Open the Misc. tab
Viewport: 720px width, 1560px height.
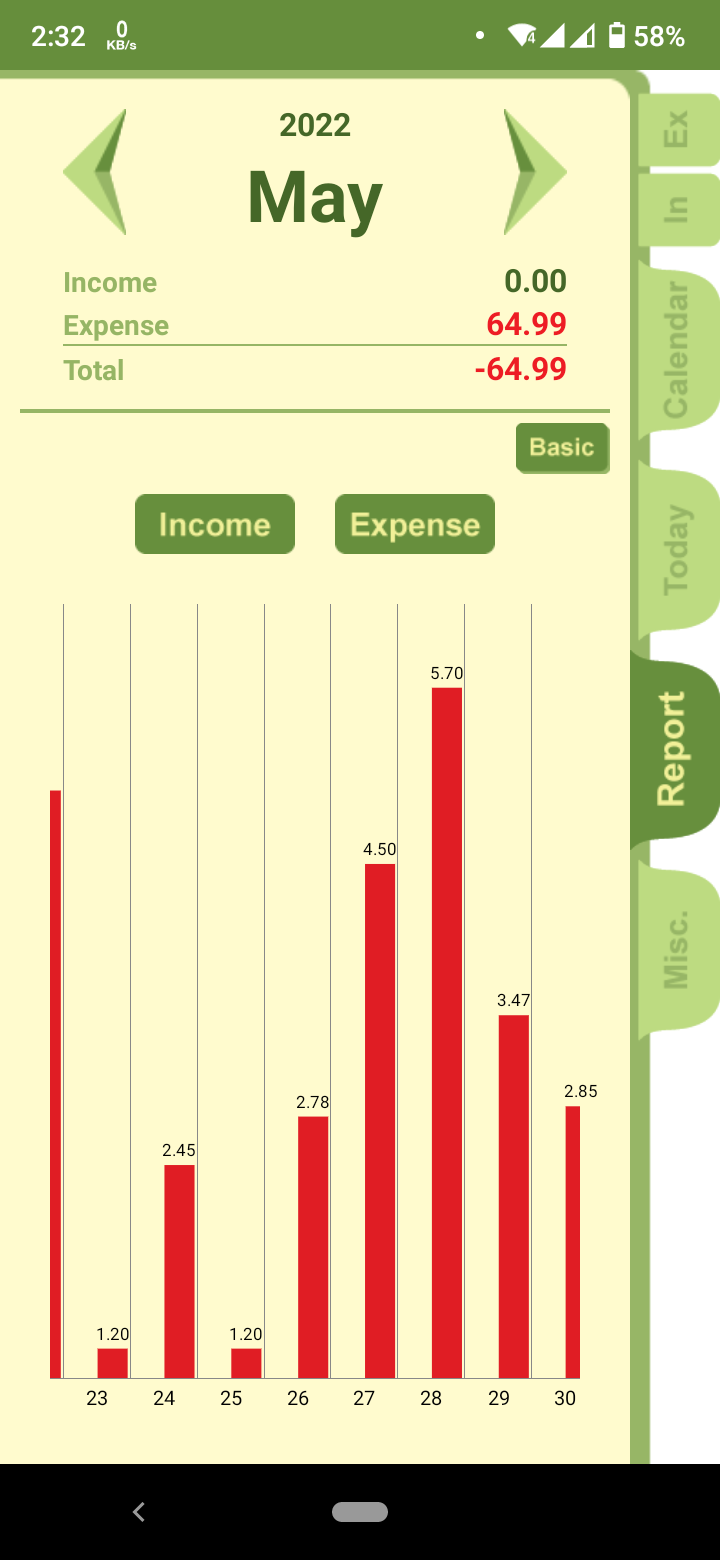pyautogui.click(x=678, y=950)
